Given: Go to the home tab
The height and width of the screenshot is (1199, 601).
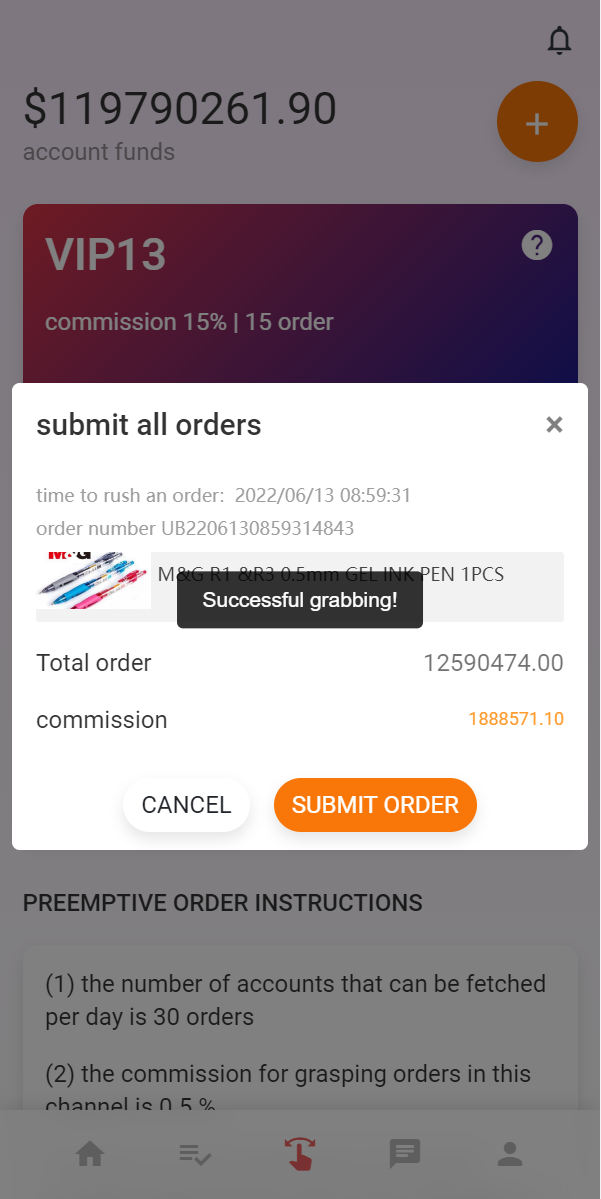Looking at the screenshot, I should [90, 1155].
